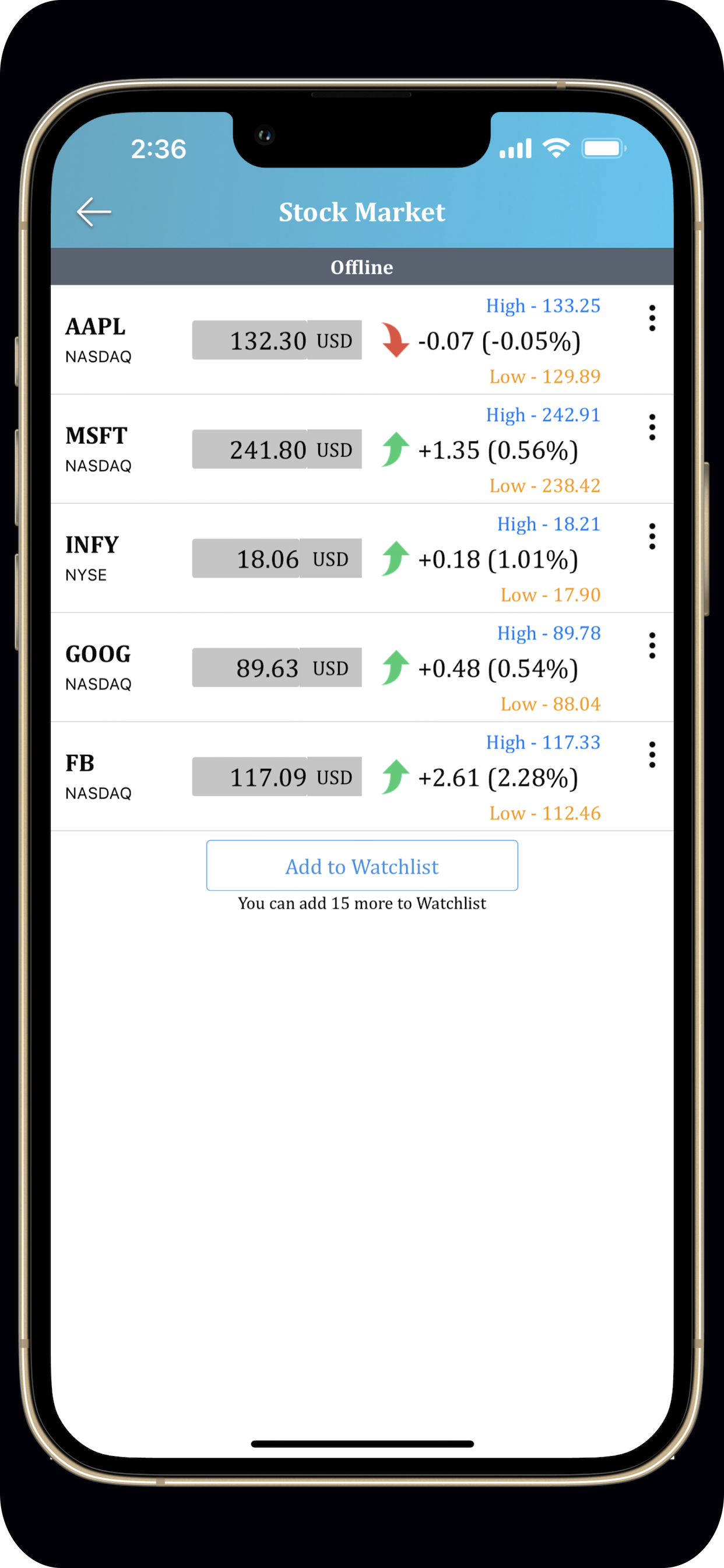Open the three-dot menu for INFY
724x1568 pixels.
652,536
